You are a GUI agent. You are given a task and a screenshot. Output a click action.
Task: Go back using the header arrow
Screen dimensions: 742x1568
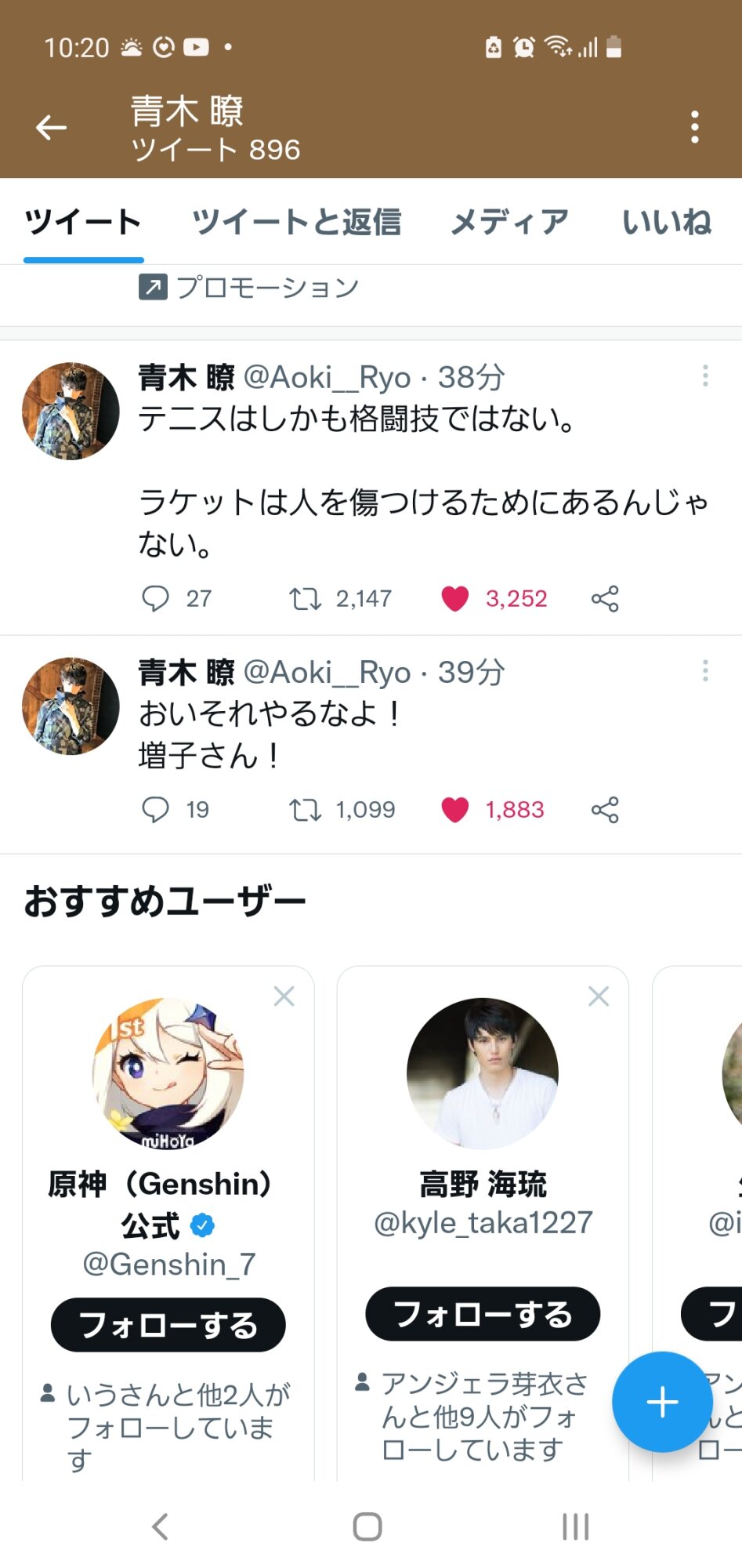click(52, 127)
